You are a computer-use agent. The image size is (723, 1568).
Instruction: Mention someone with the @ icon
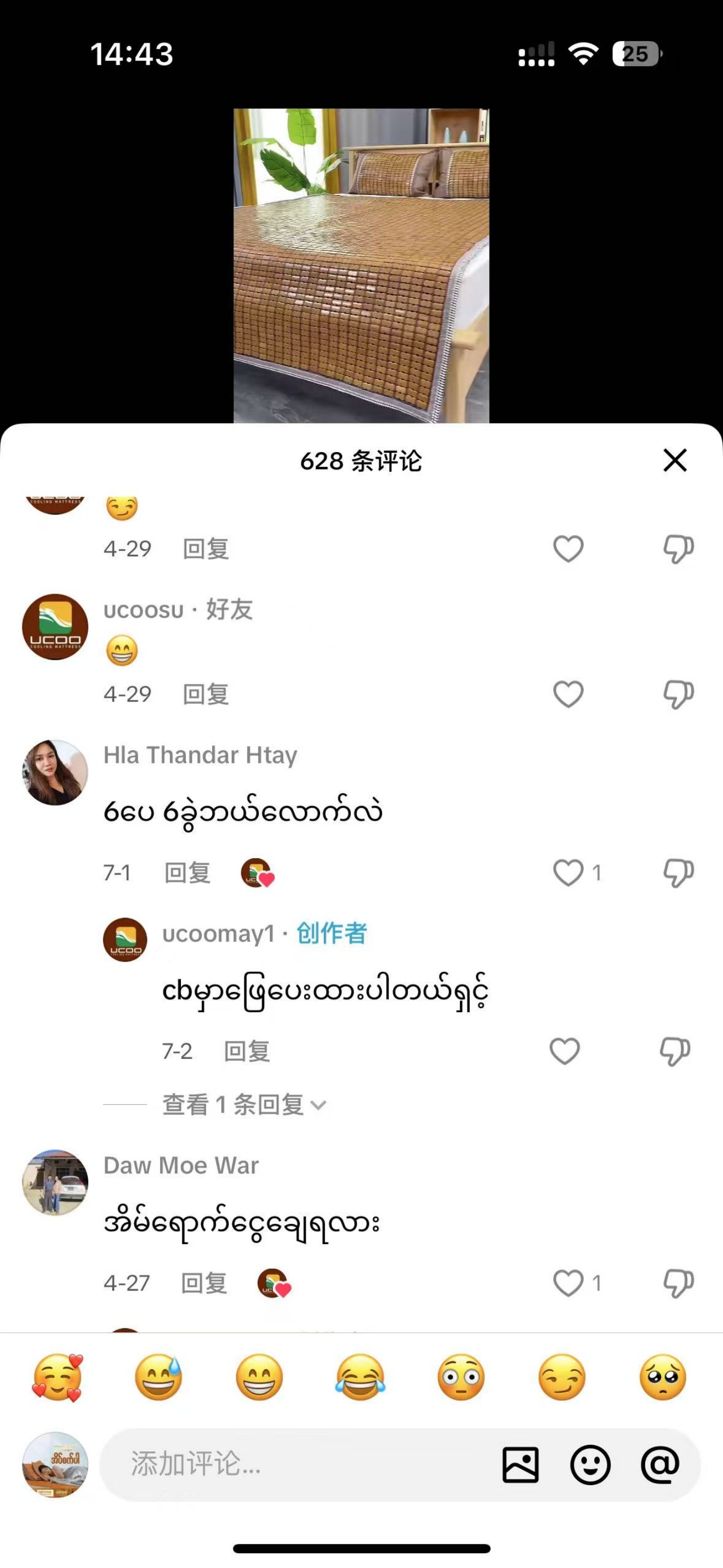point(660,1464)
